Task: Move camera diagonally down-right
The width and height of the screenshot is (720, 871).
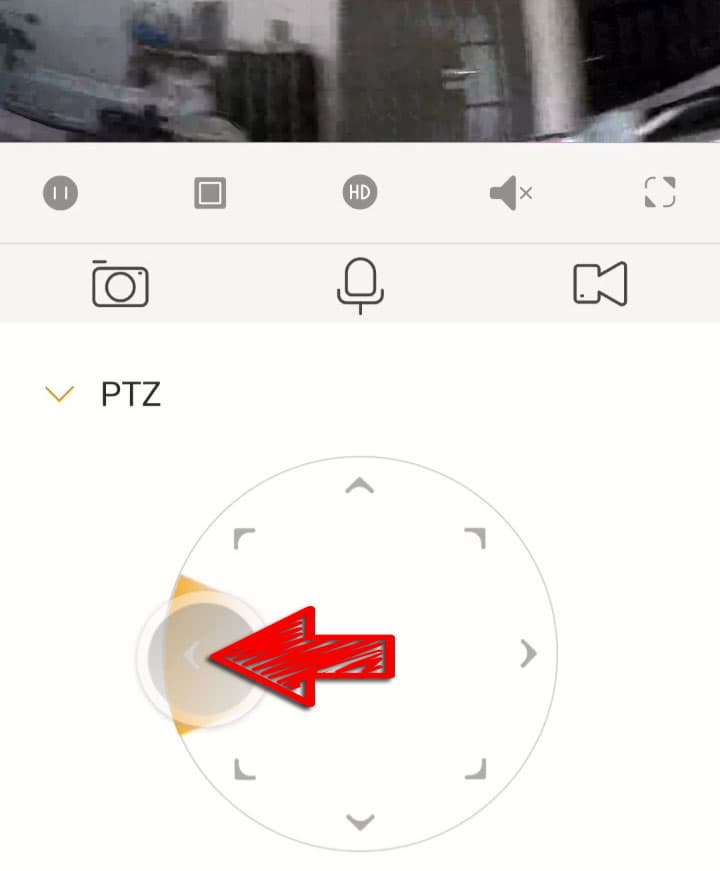Action: pos(475,769)
